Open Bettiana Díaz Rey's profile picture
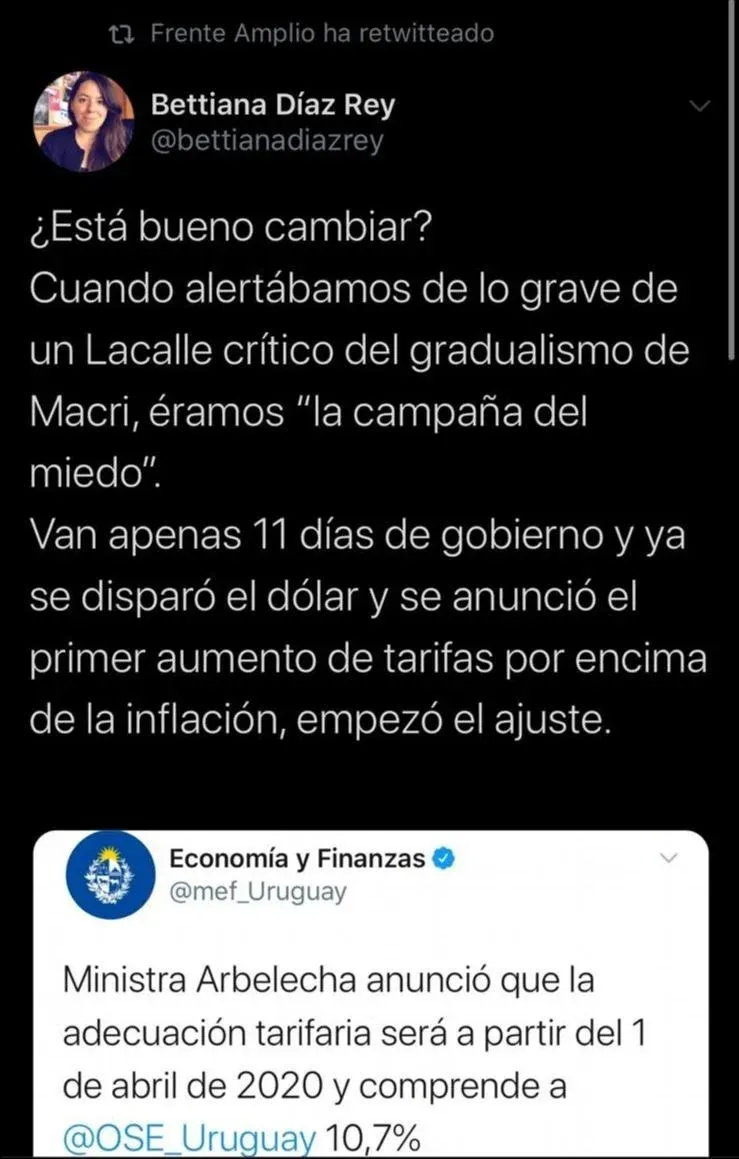This screenshot has width=739, height=1159. [84, 122]
